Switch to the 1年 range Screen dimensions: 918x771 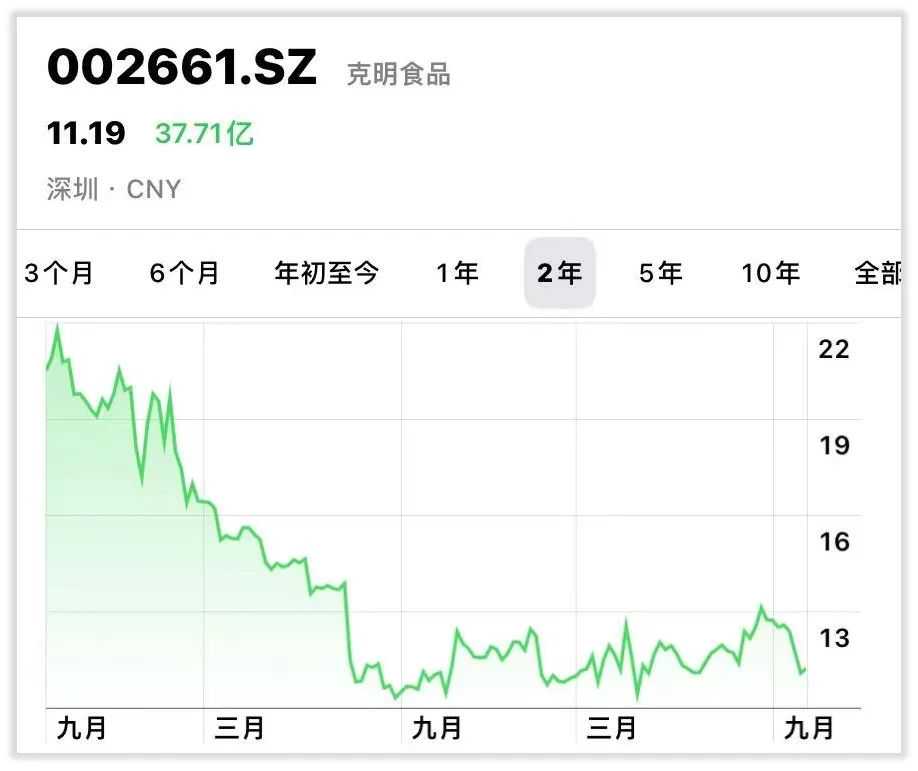tap(457, 273)
